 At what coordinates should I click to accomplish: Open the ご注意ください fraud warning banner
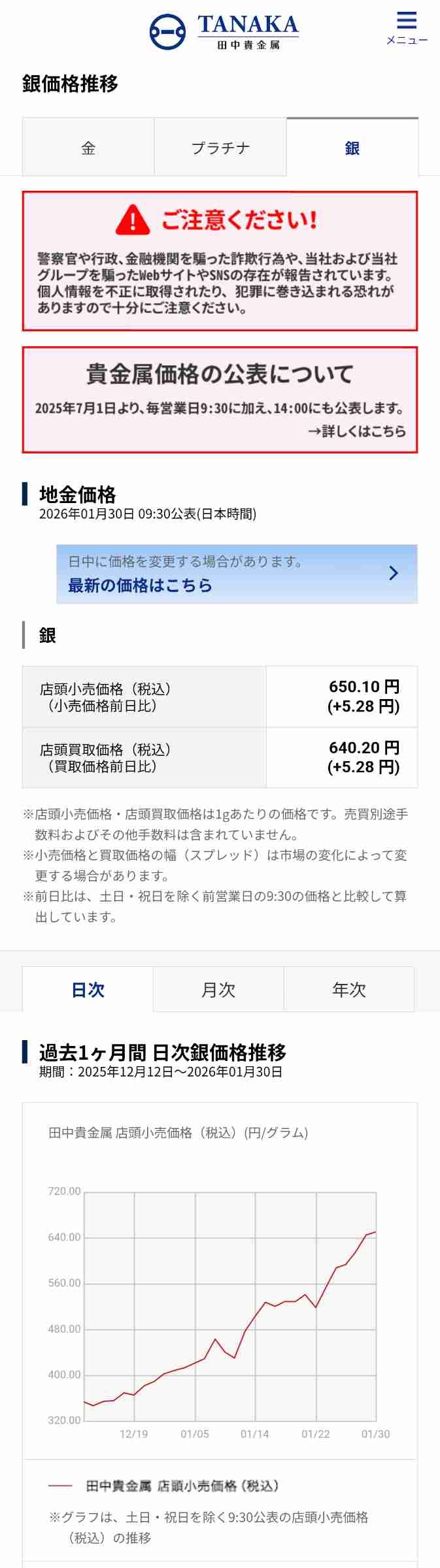point(220,261)
